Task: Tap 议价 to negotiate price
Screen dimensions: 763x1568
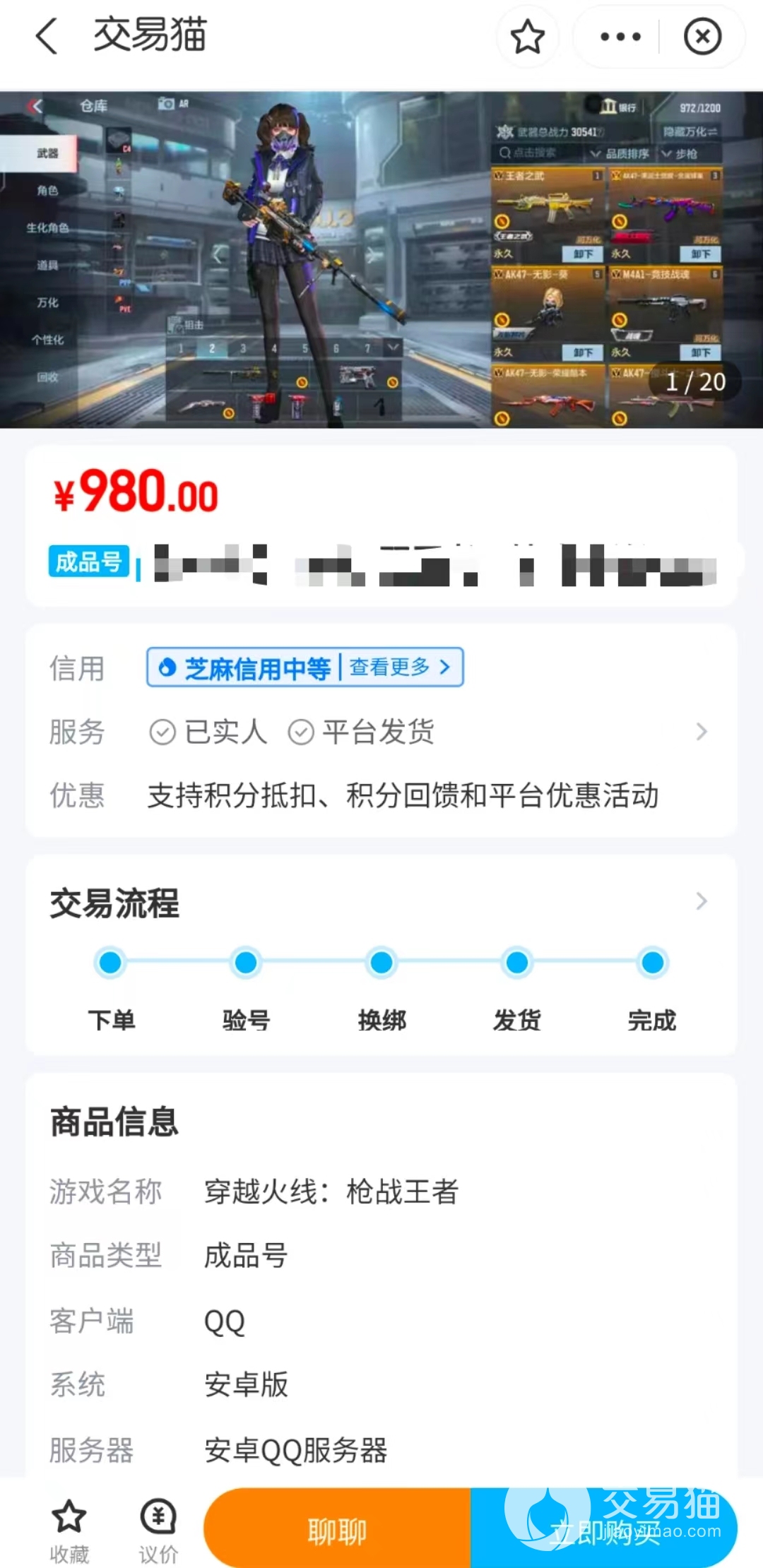Action: click(158, 1529)
